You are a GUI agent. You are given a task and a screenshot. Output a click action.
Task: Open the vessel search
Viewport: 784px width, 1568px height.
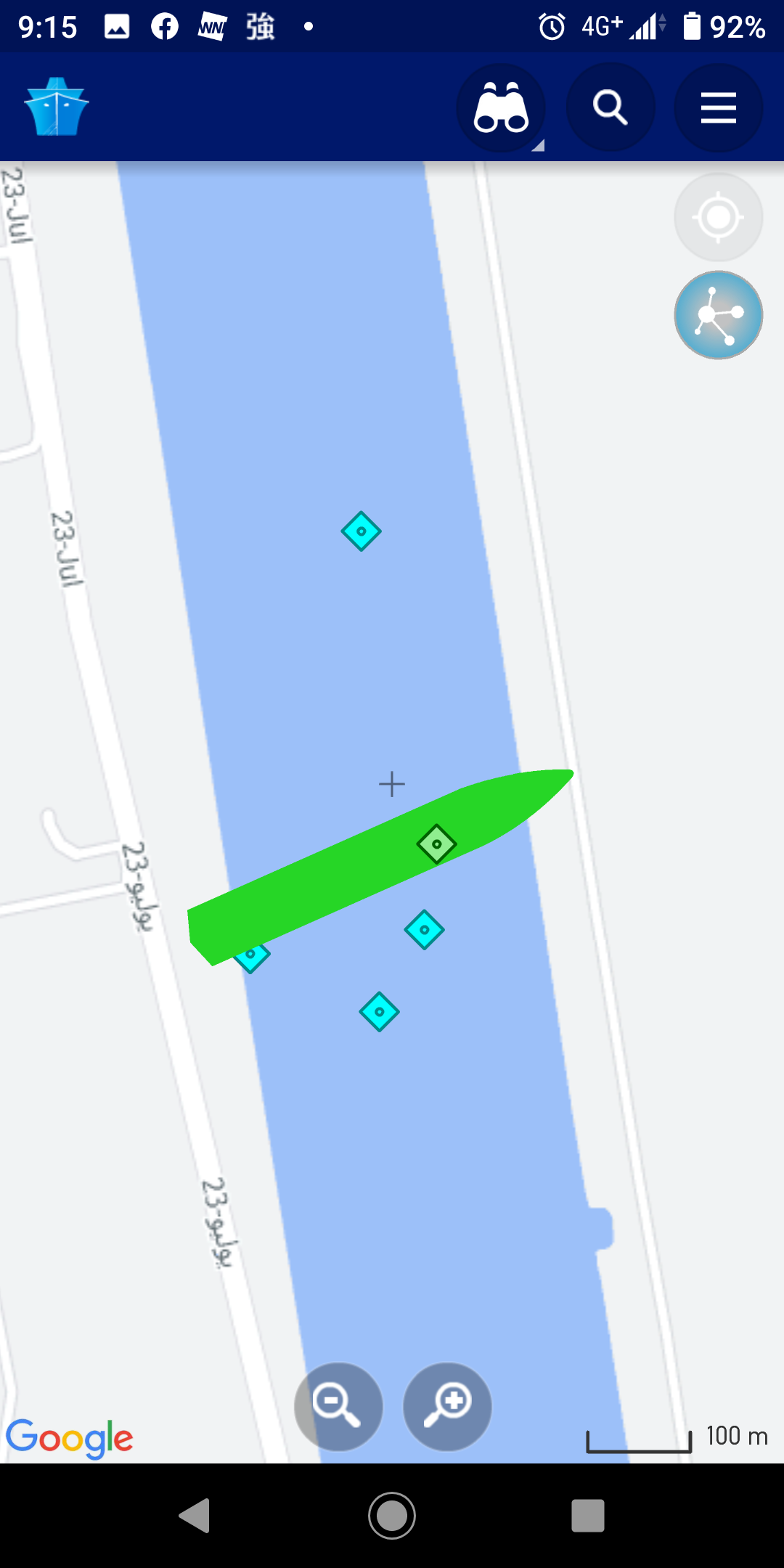610,107
